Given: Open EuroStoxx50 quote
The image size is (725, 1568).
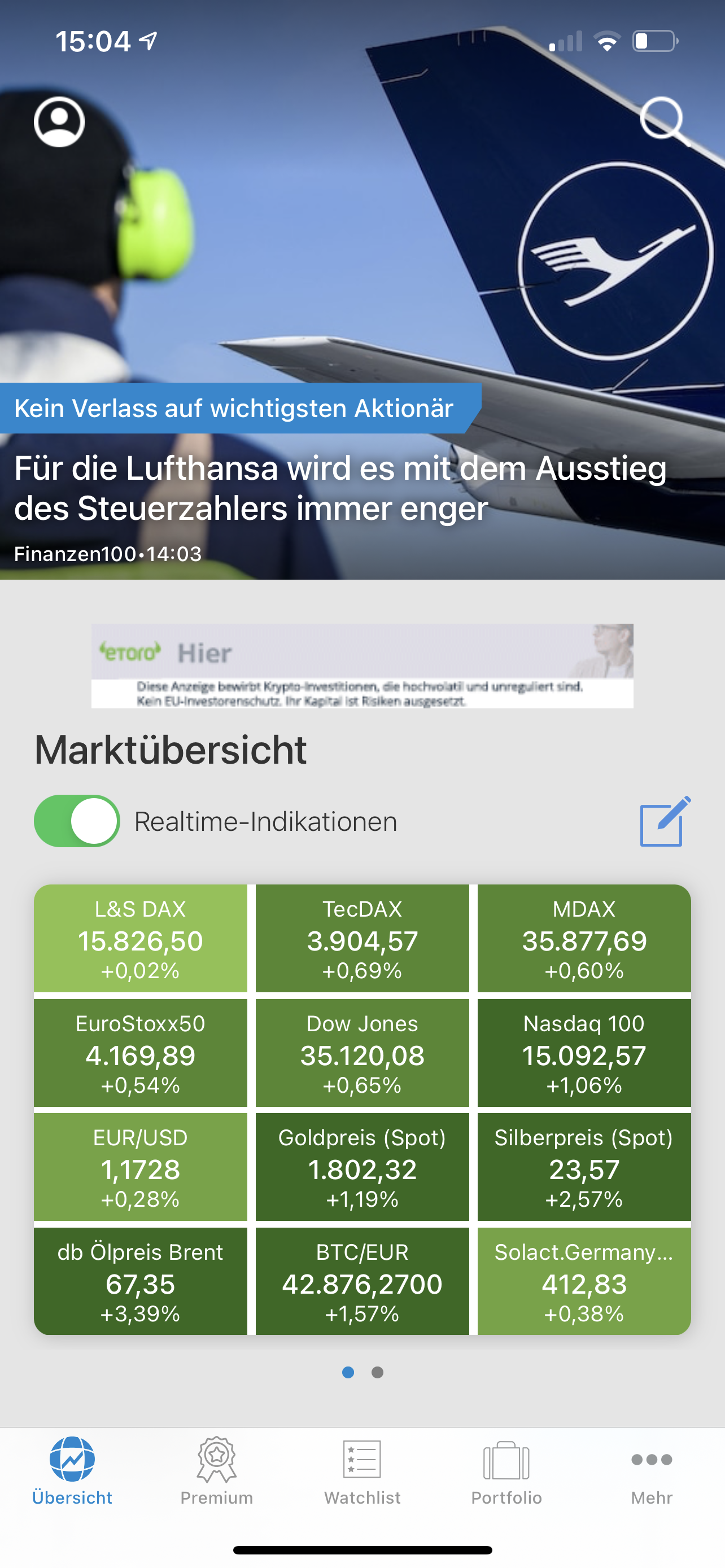Looking at the screenshot, I should pos(141,1053).
